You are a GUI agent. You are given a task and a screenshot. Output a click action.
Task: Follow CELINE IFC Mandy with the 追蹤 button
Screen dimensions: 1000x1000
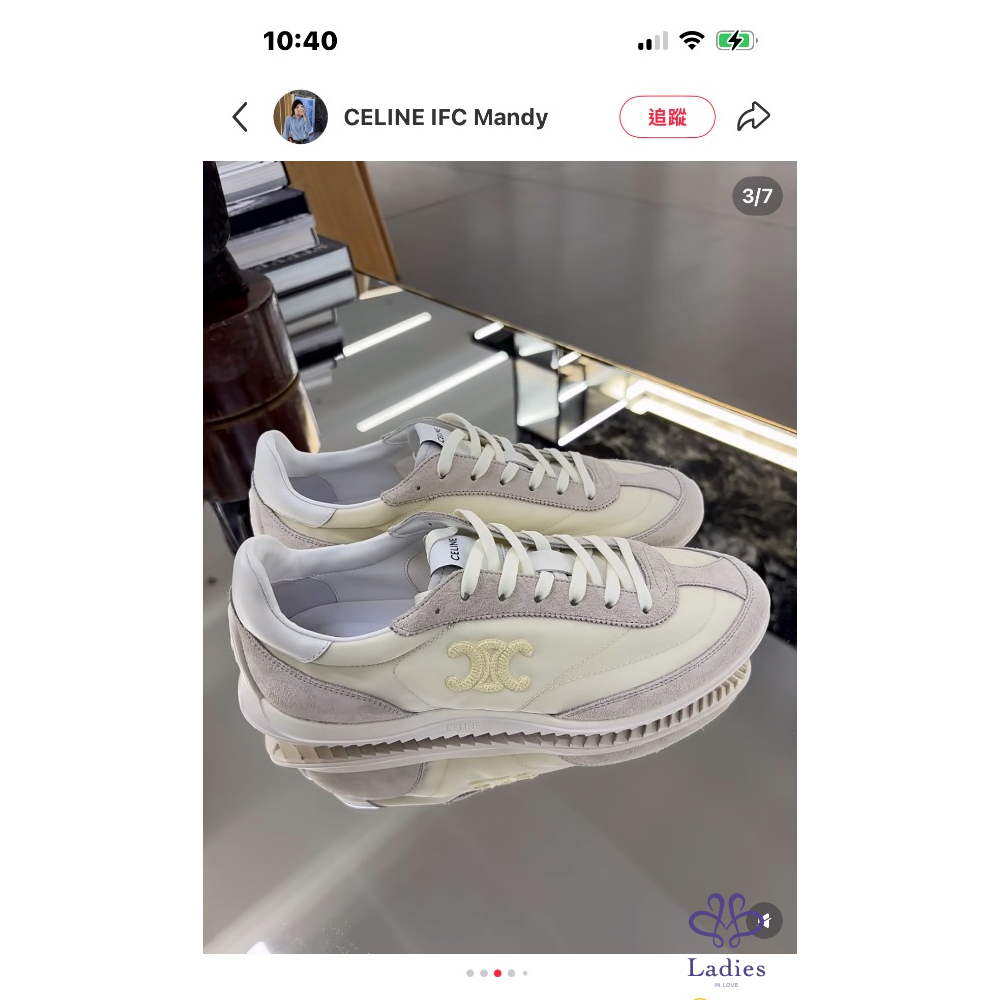pyautogui.click(x=667, y=117)
